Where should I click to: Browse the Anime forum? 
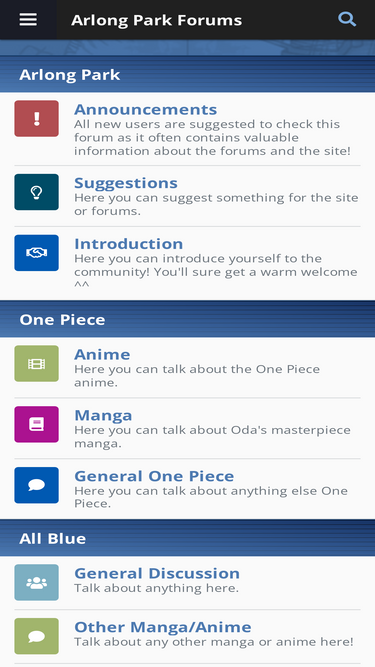coord(102,354)
